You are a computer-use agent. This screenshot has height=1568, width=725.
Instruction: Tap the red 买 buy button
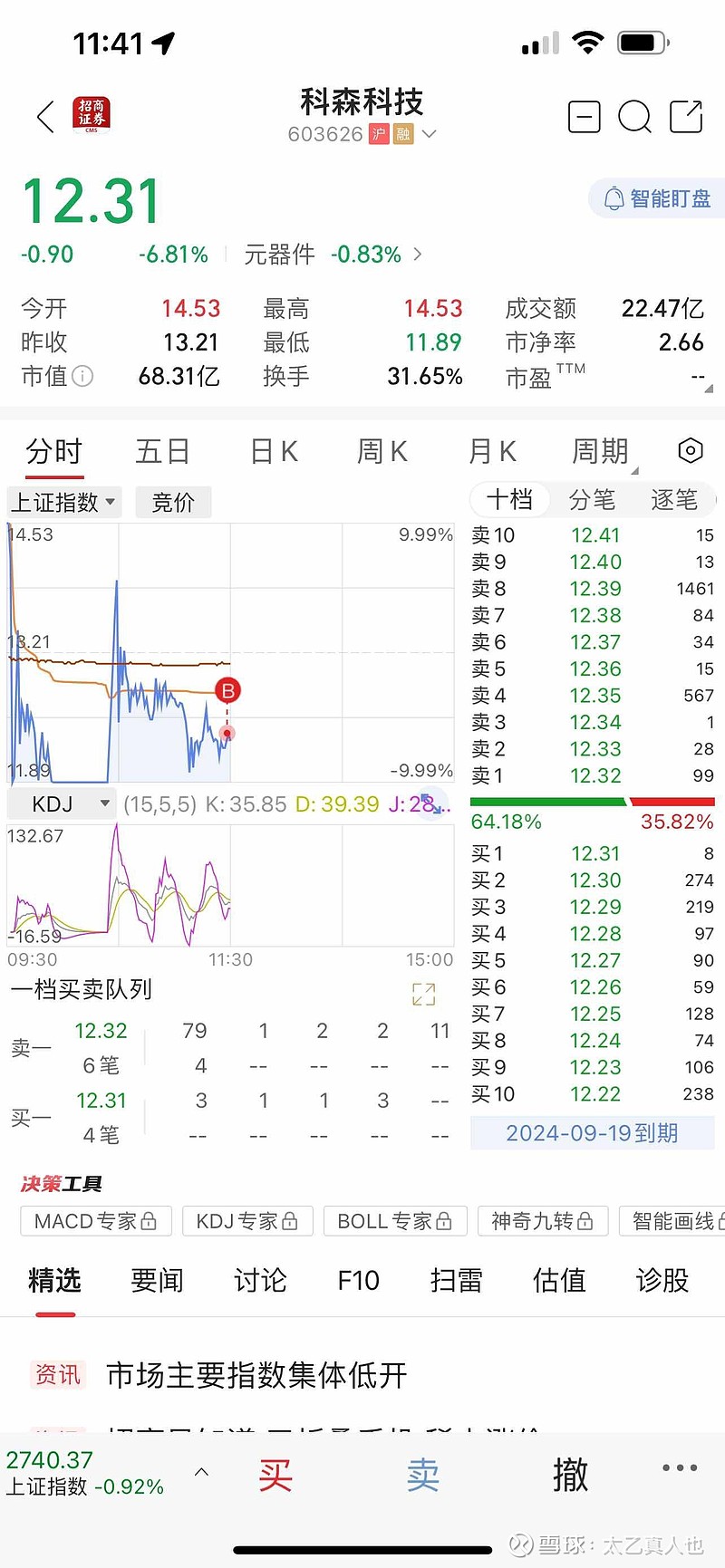275,1475
